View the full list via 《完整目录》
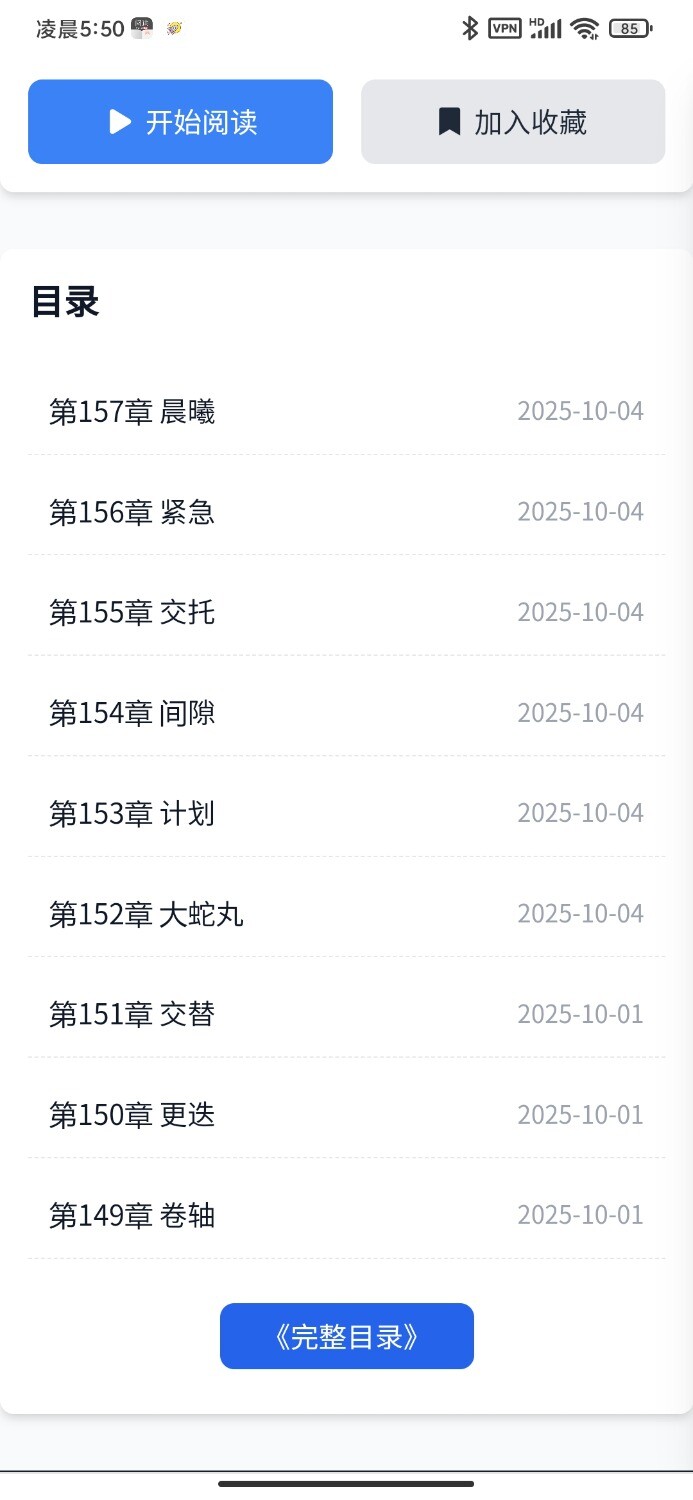The width and height of the screenshot is (693, 1500). [x=346, y=1336]
